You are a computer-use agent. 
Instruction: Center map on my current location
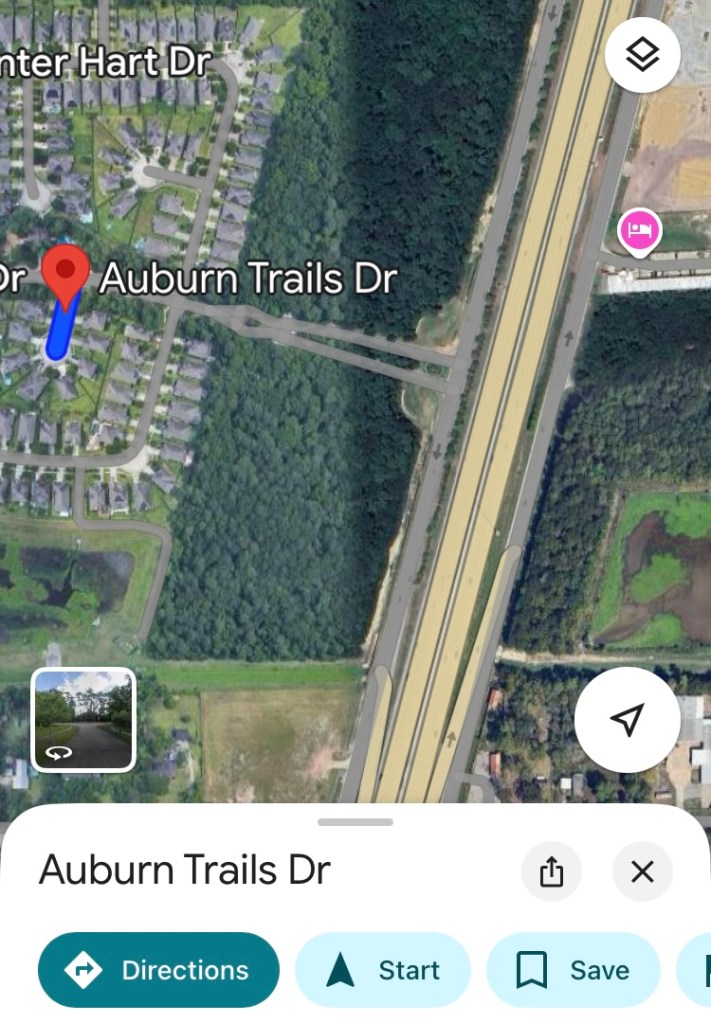pyautogui.click(x=627, y=720)
